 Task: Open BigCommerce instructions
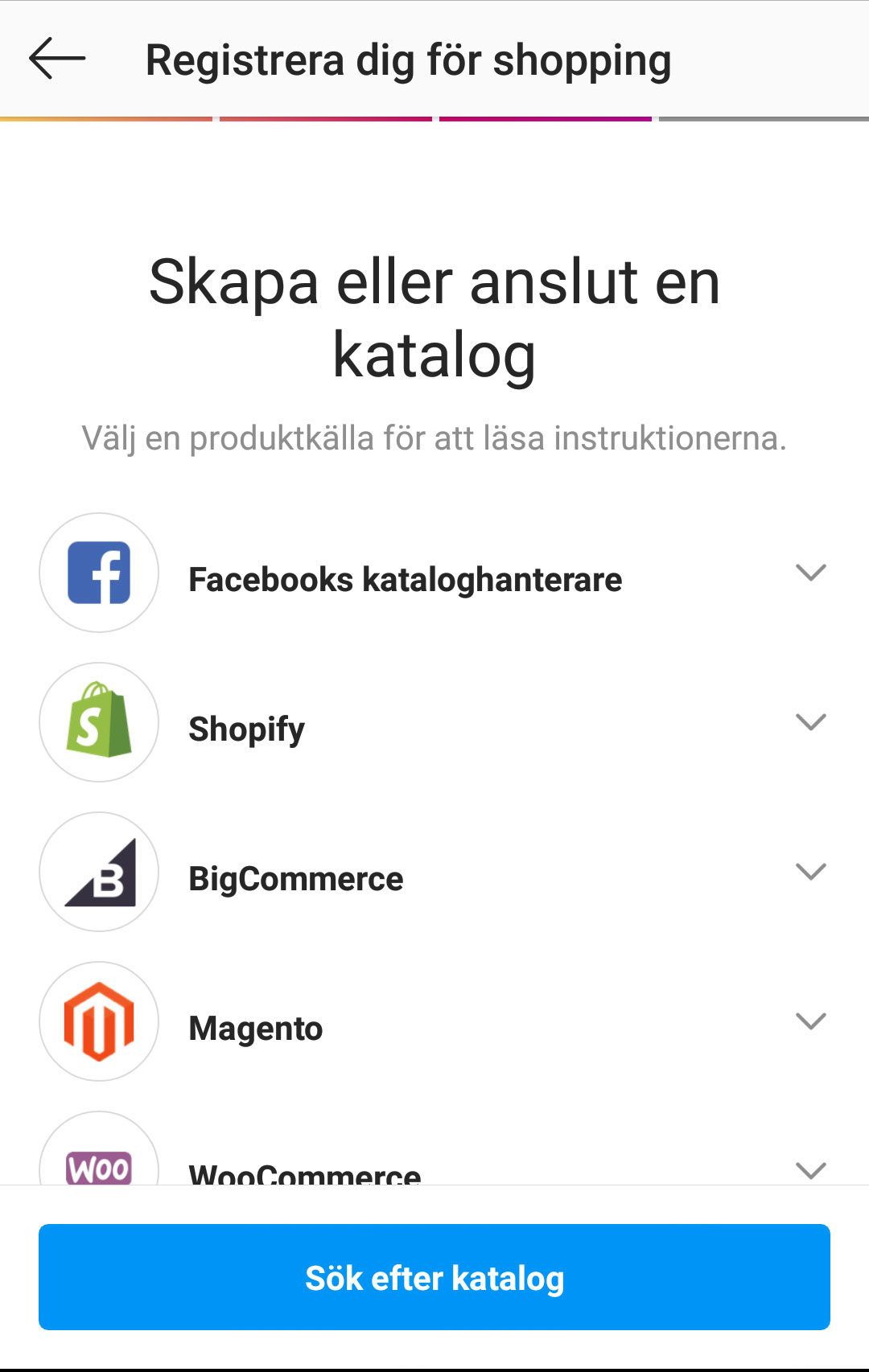[810, 872]
